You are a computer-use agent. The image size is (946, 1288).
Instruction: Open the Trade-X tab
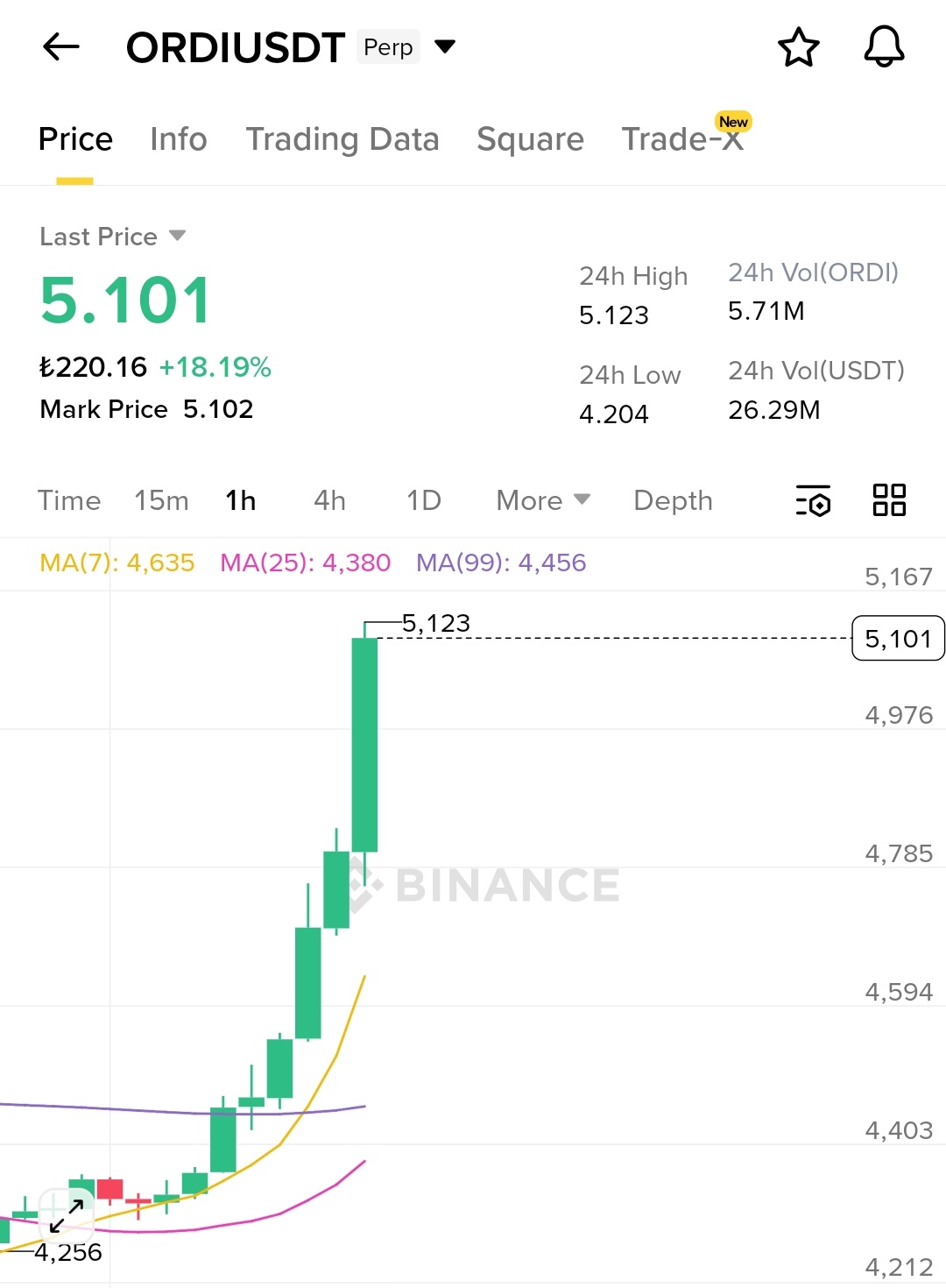pos(682,139)
